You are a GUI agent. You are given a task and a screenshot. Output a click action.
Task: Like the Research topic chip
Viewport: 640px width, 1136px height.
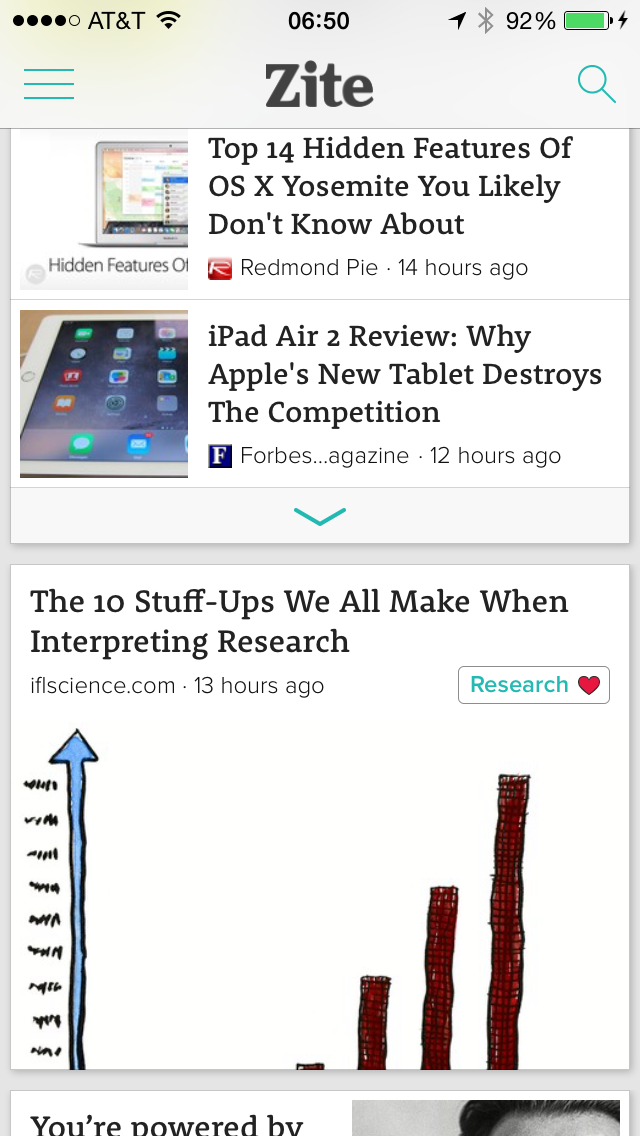pyautogui.click(x=589, y=686)
